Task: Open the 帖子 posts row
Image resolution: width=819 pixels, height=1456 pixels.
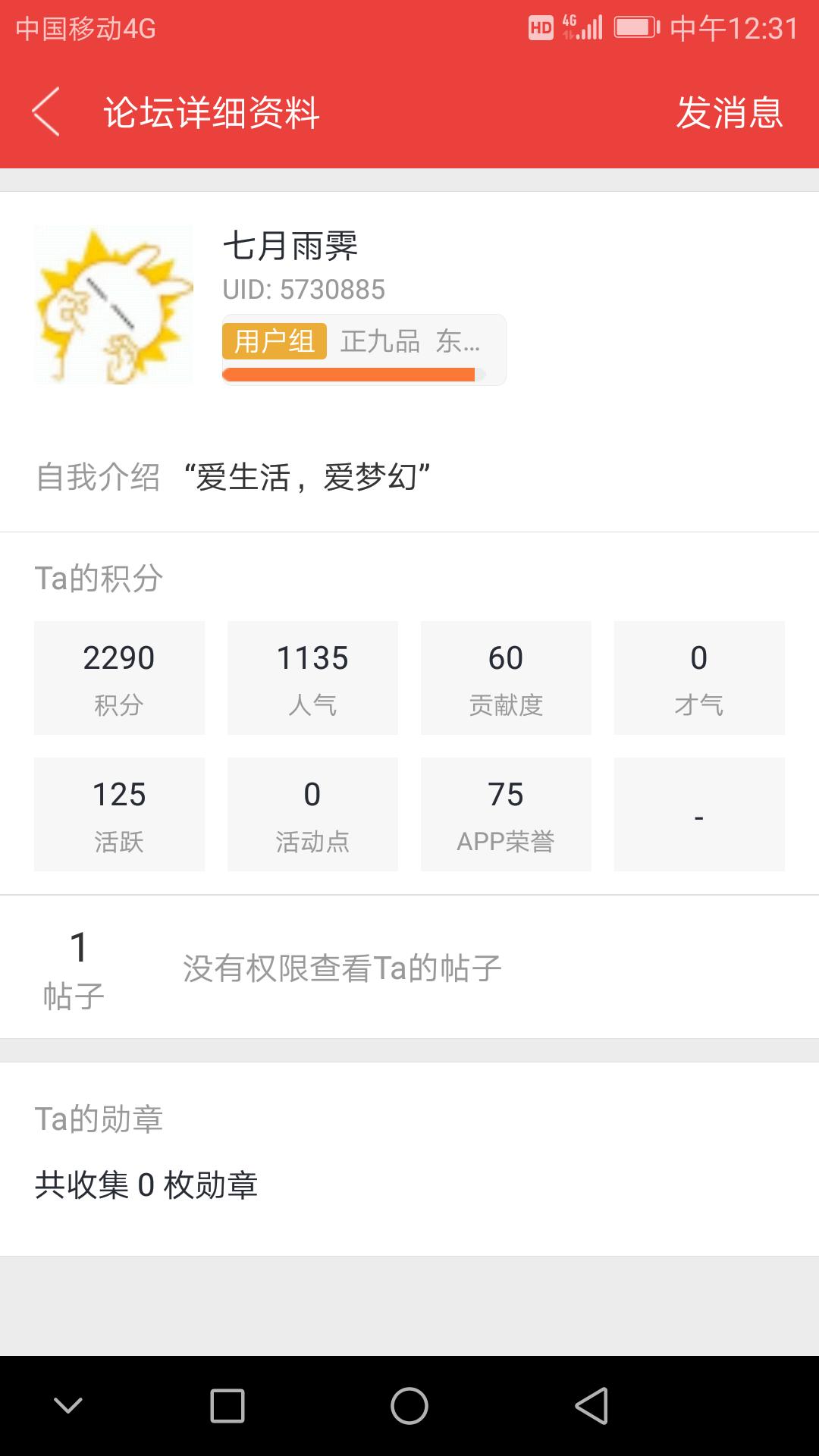Action: pos(409,968)
